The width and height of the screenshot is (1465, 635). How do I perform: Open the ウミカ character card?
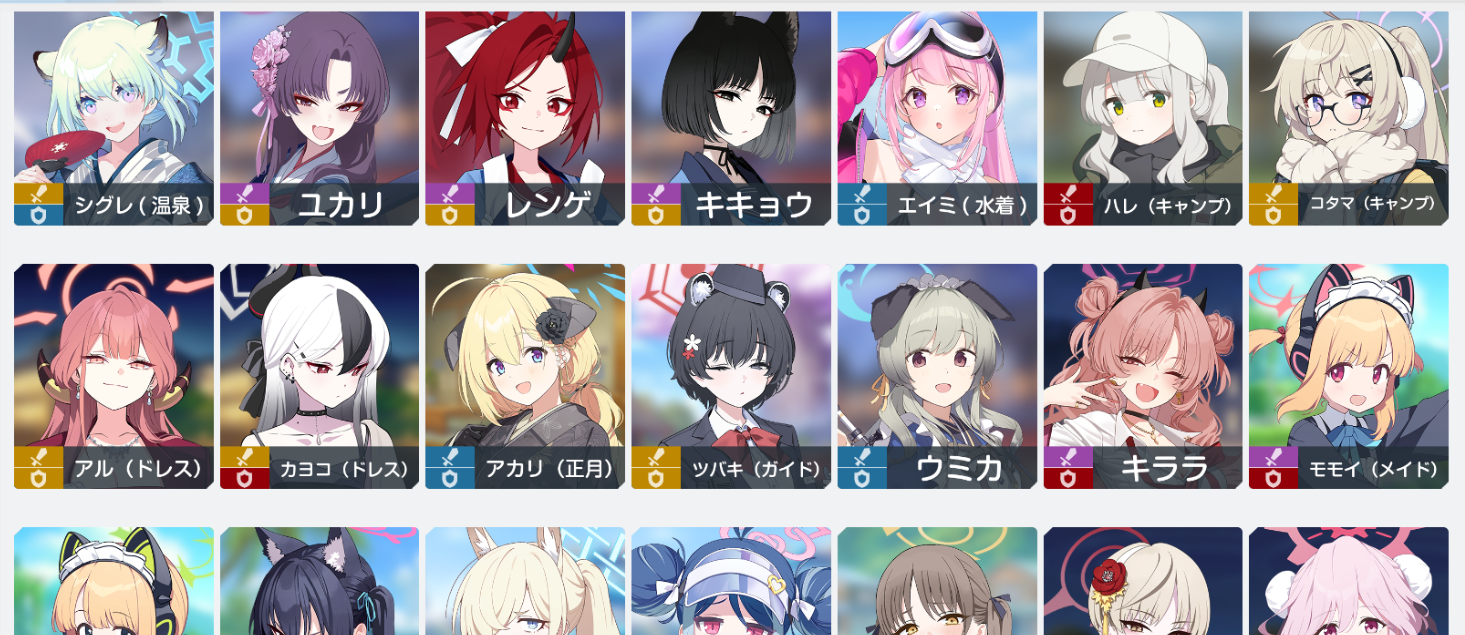click(937, 376)
